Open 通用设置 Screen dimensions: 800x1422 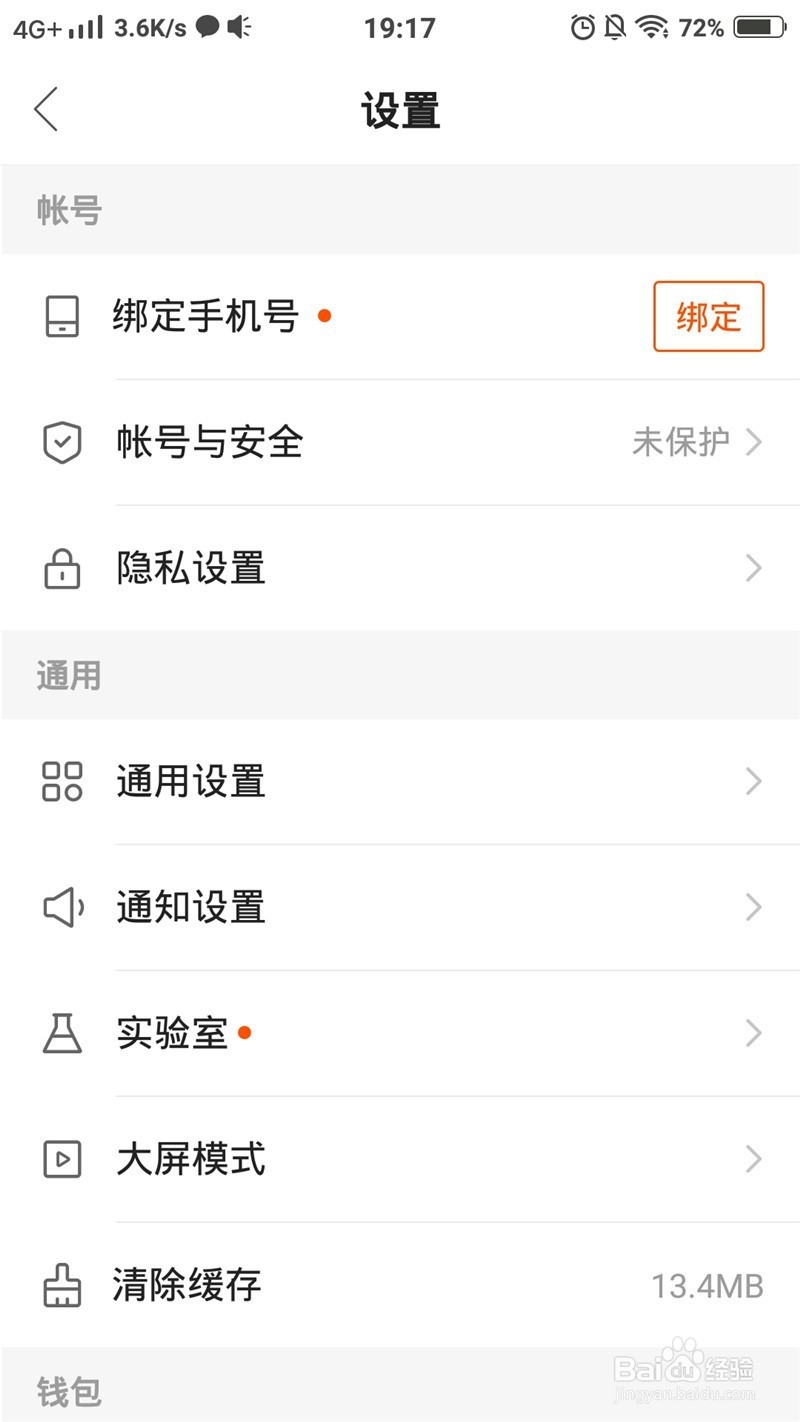pos(400,781)
